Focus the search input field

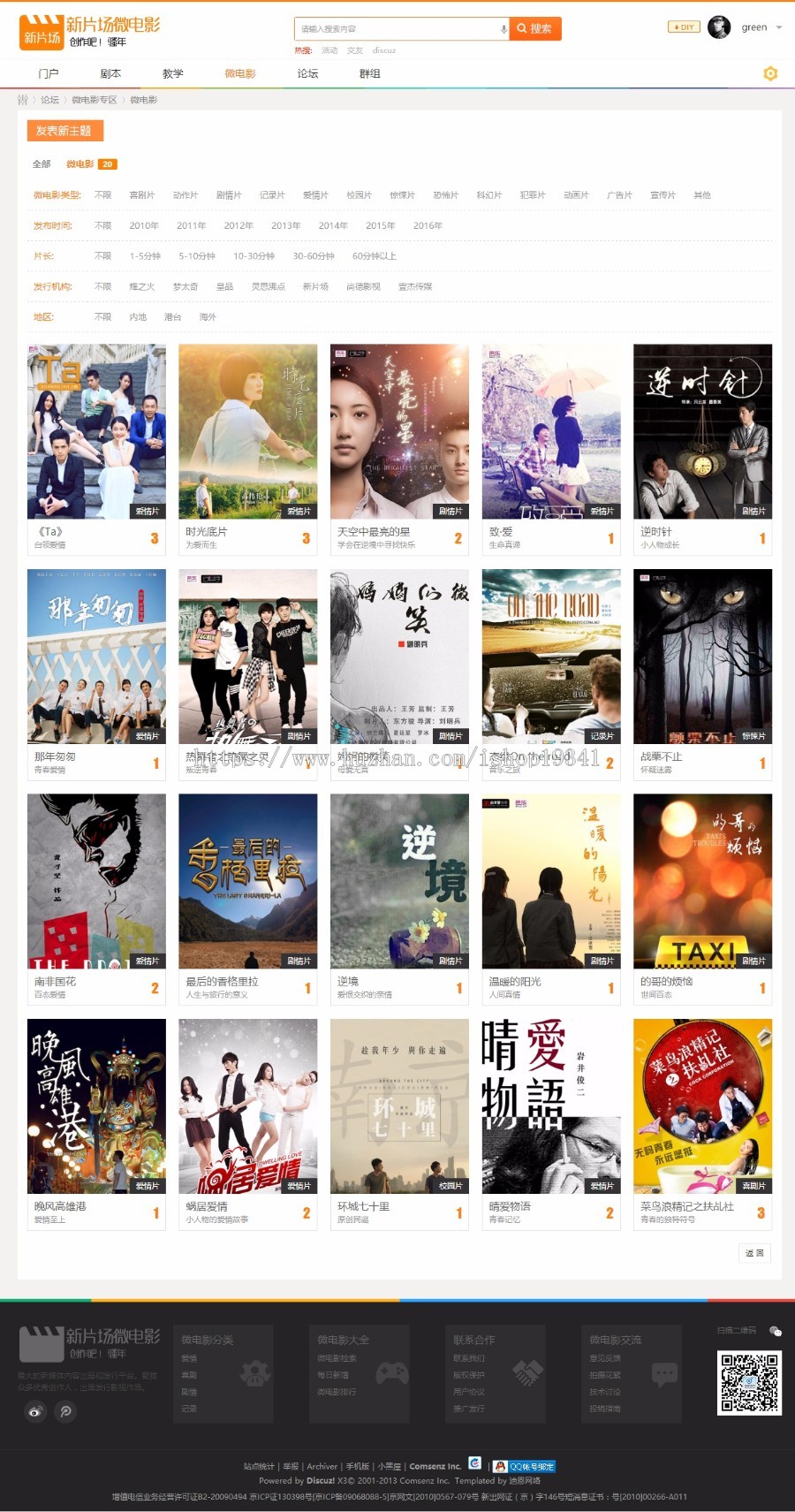click(397, 29)
